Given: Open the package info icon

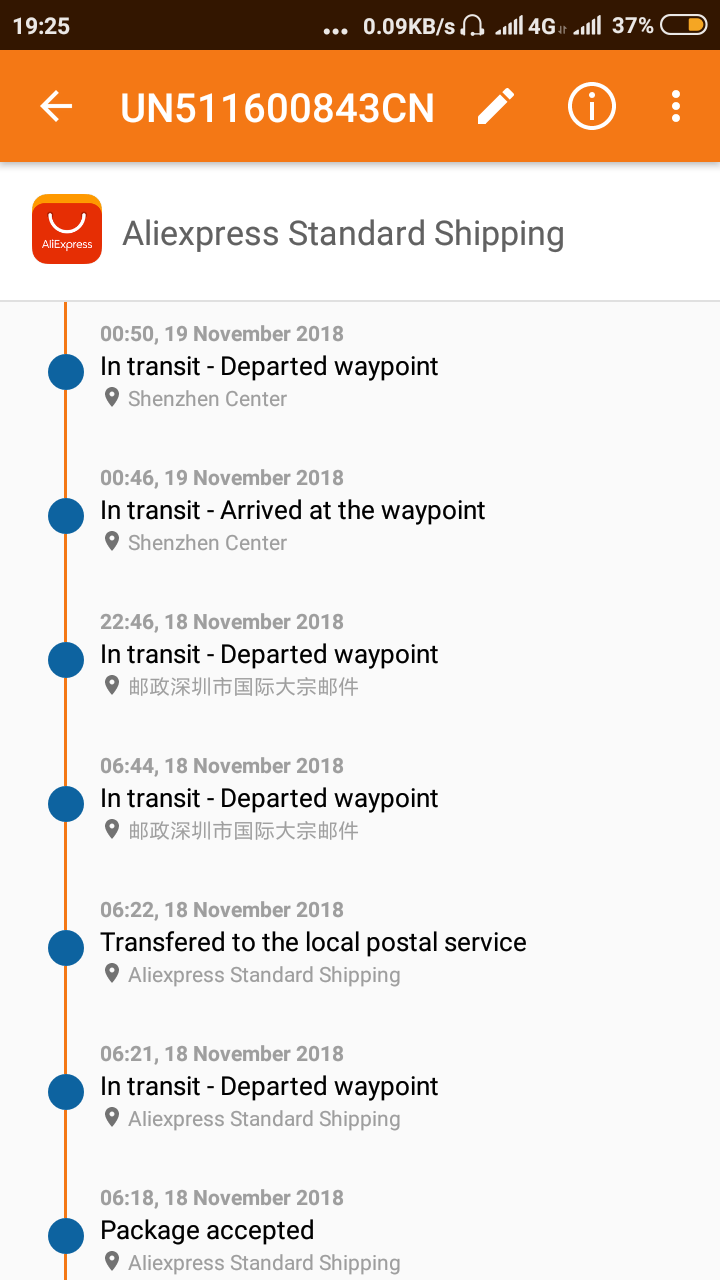Looking at the screenshot, I should coord(592,106).
